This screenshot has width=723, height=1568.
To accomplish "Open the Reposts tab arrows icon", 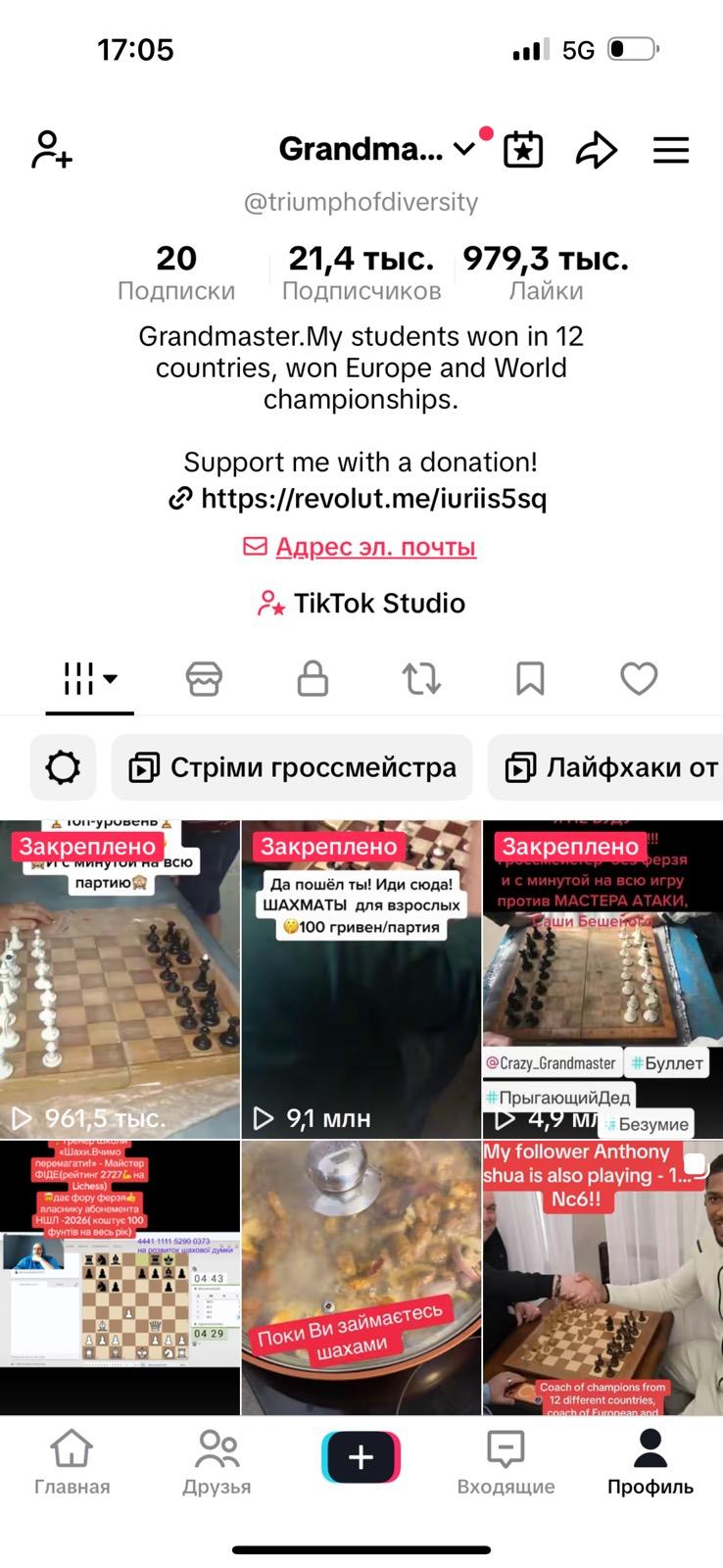I will click(x=420, y=678).
